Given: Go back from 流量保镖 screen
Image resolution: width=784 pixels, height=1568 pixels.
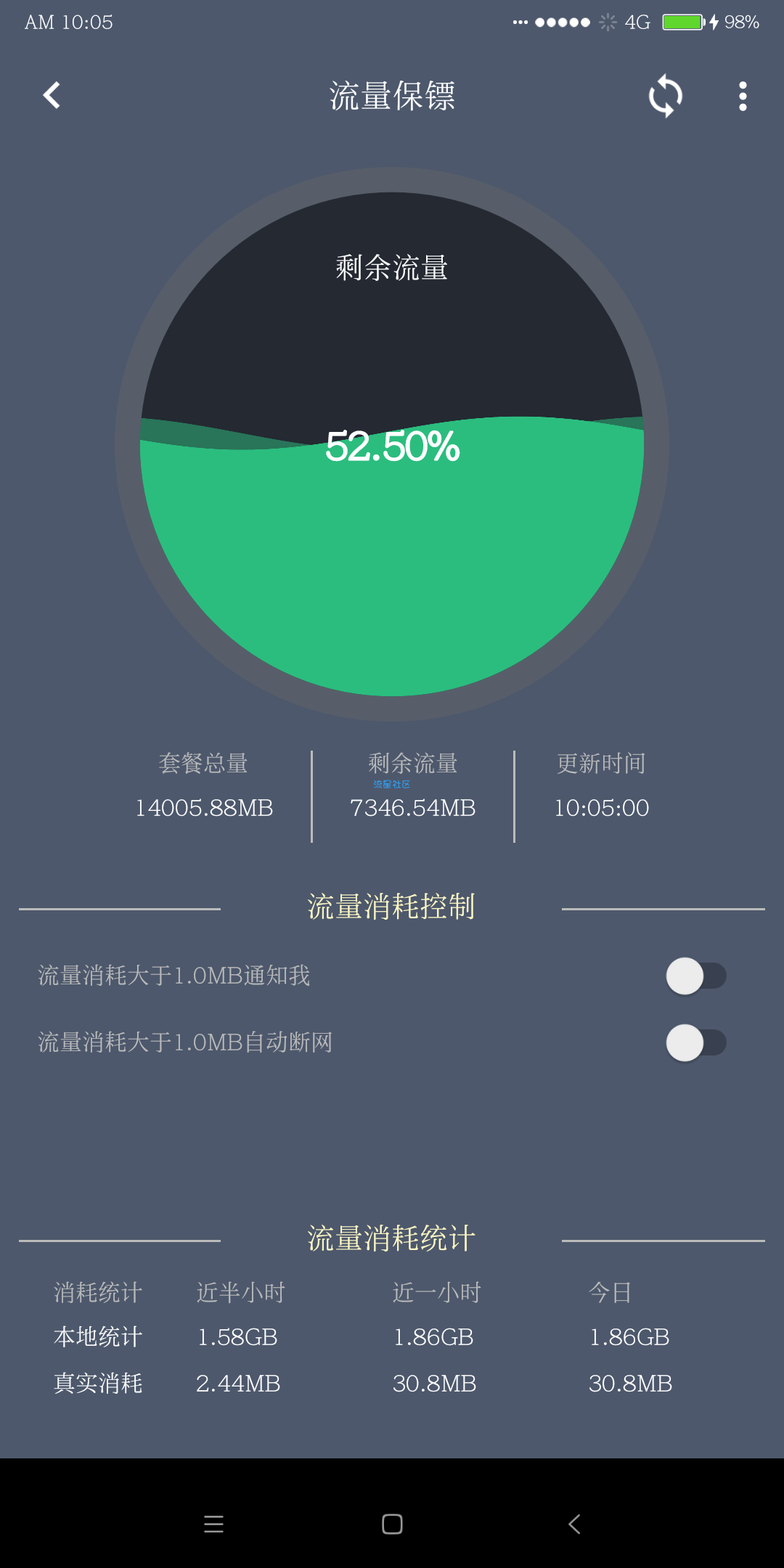Looking at the screenshot, I should 52,95.
